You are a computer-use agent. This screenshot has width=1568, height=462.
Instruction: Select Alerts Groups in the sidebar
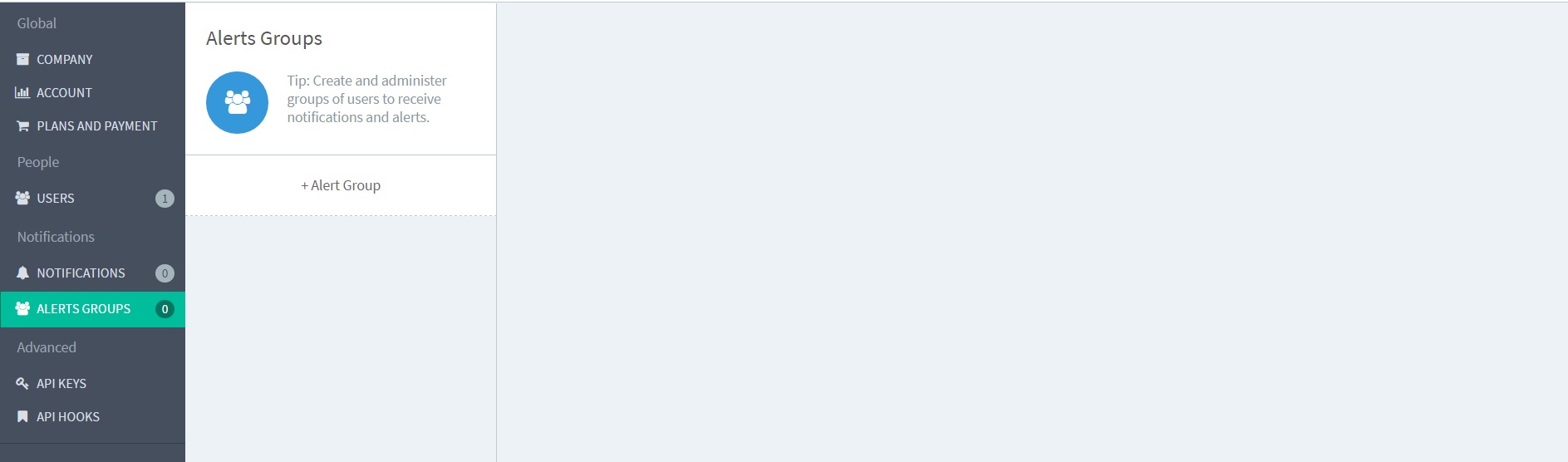point(83,309)
